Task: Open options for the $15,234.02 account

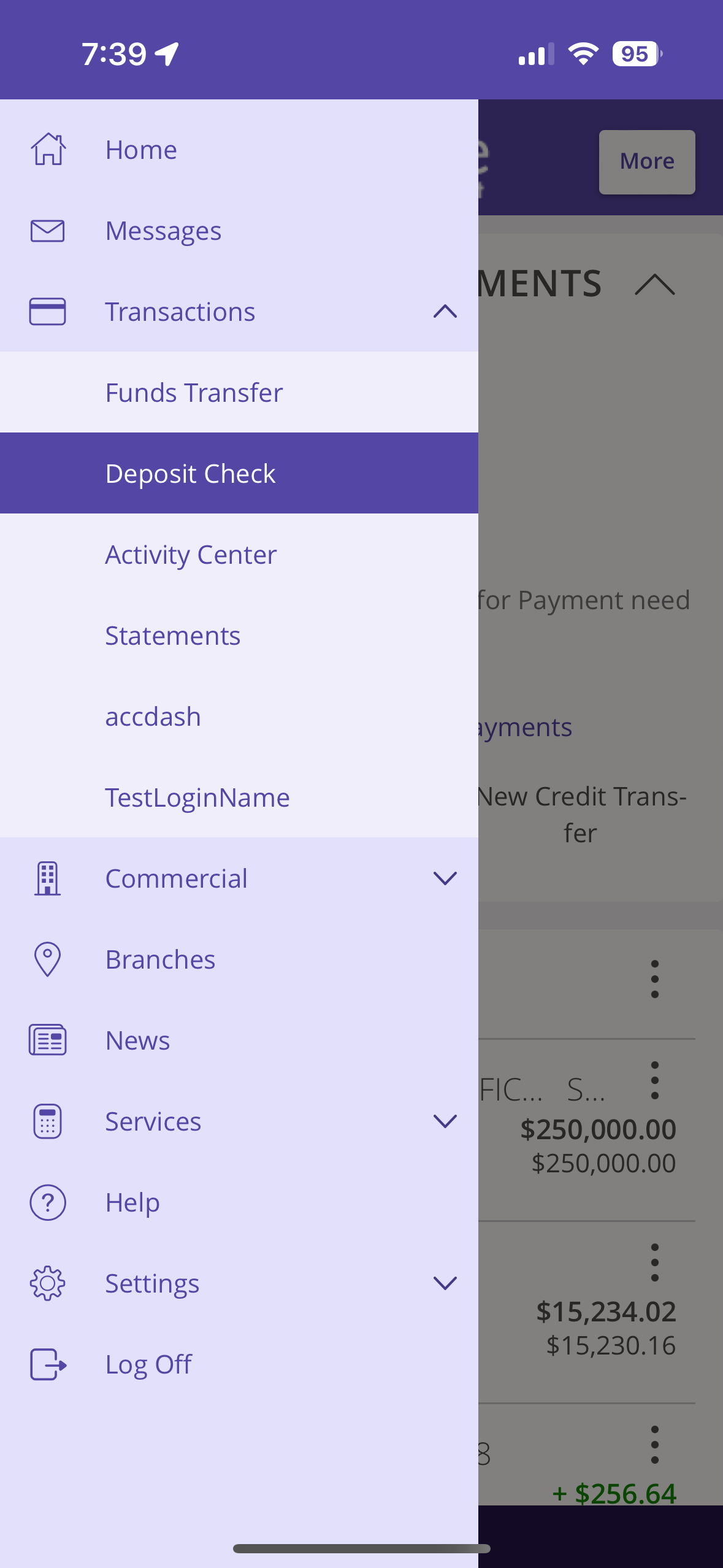Action: 655,1262
